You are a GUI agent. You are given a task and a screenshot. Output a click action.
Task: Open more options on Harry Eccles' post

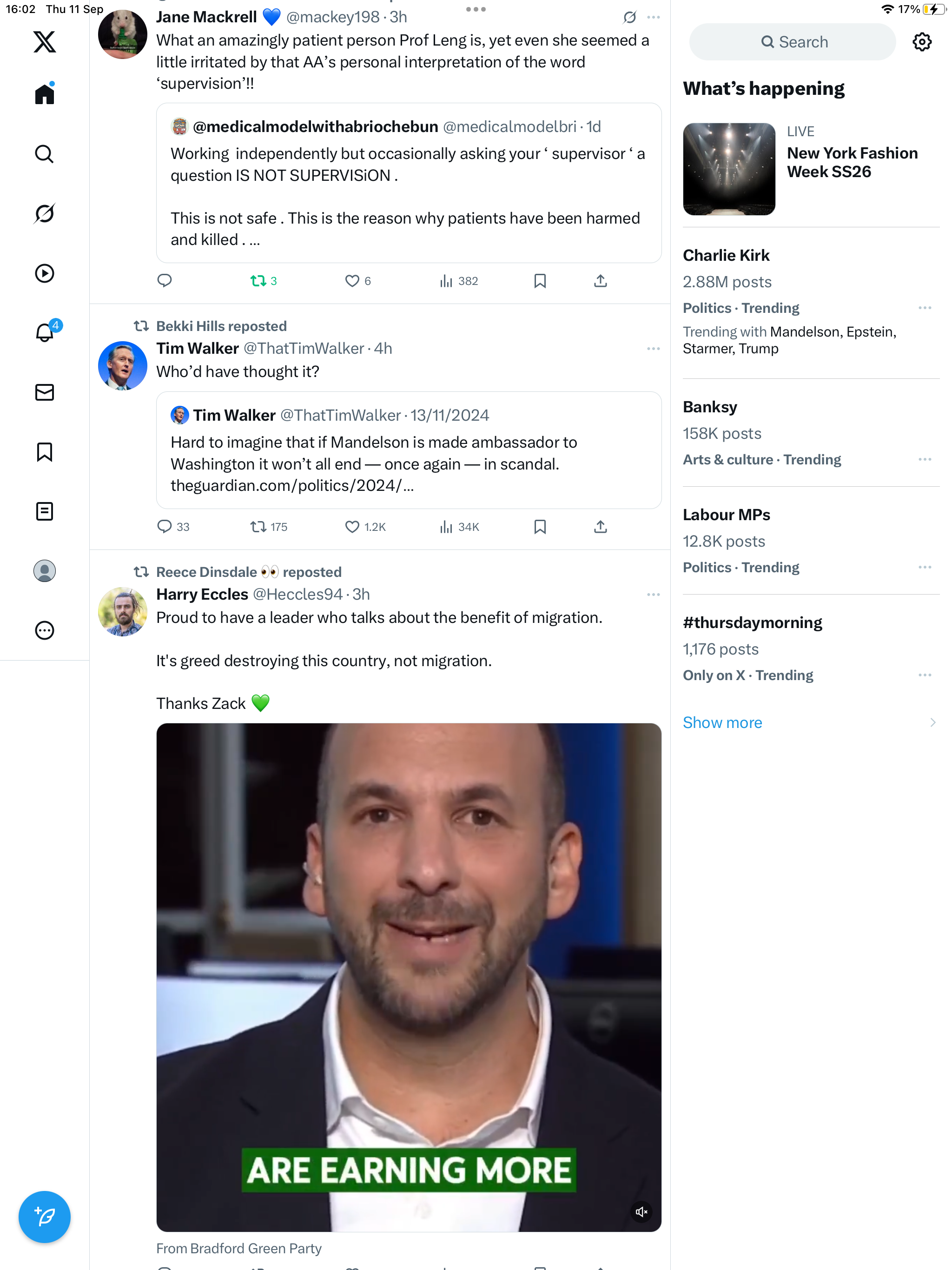coord(653,594)
